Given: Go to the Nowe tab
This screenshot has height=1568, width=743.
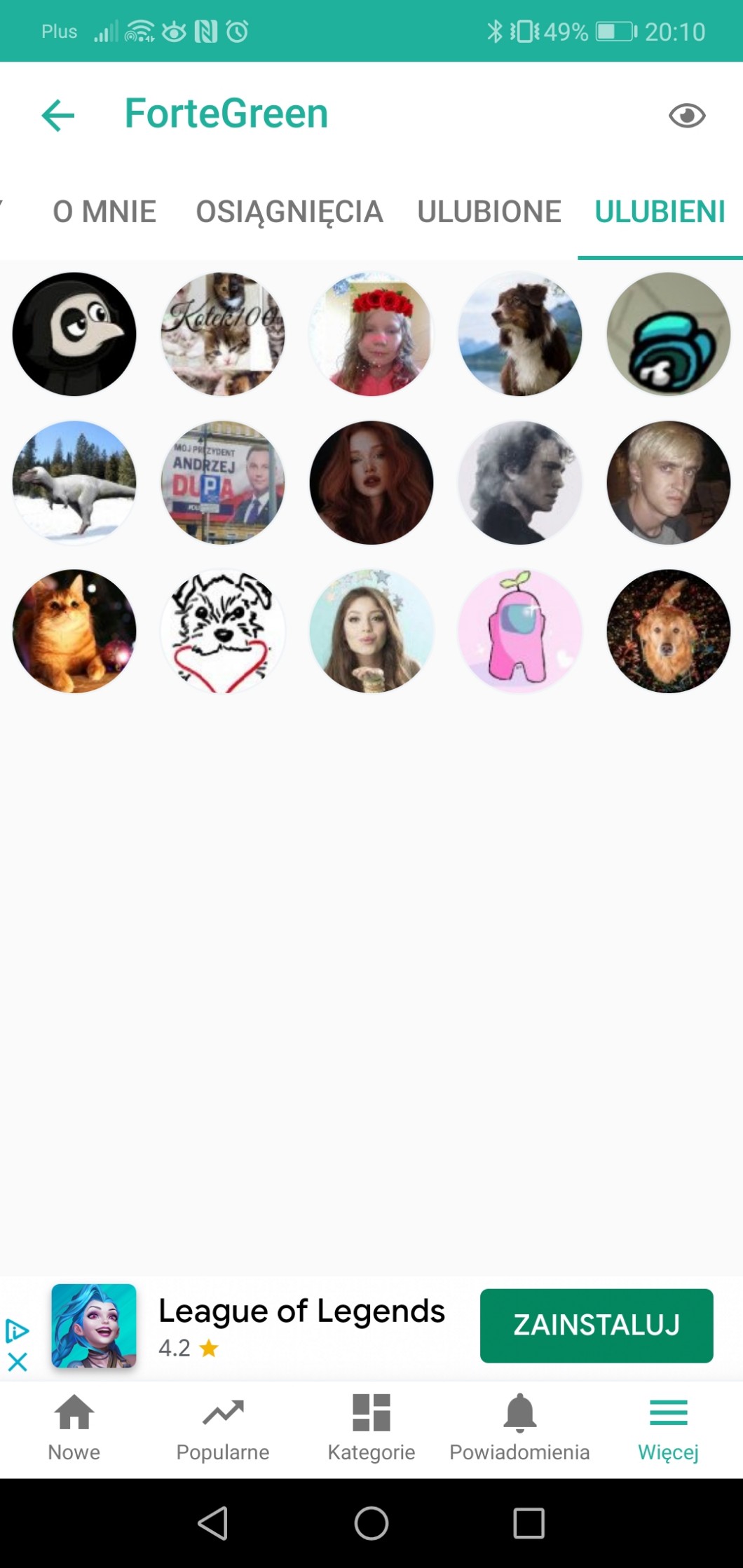Looking at the screenshot, I should pos(74,1426).
